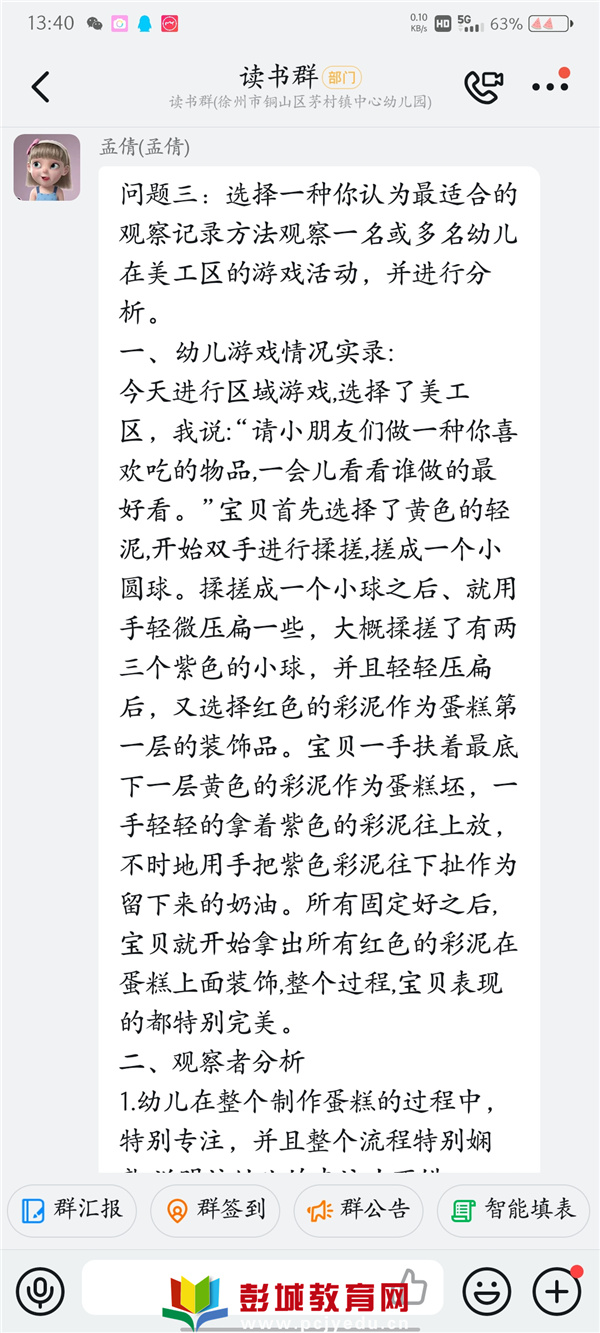
Task: Open the 智能填表 shortcut
Action: click(513, 1209)
